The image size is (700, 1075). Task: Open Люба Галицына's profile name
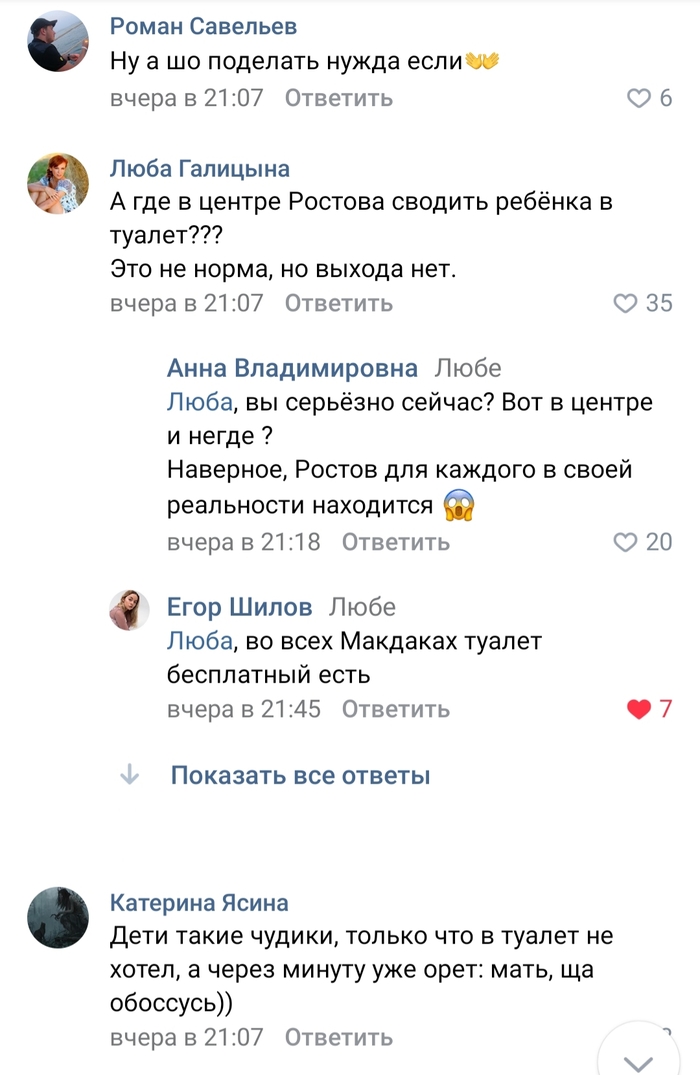tap(199, 167)
